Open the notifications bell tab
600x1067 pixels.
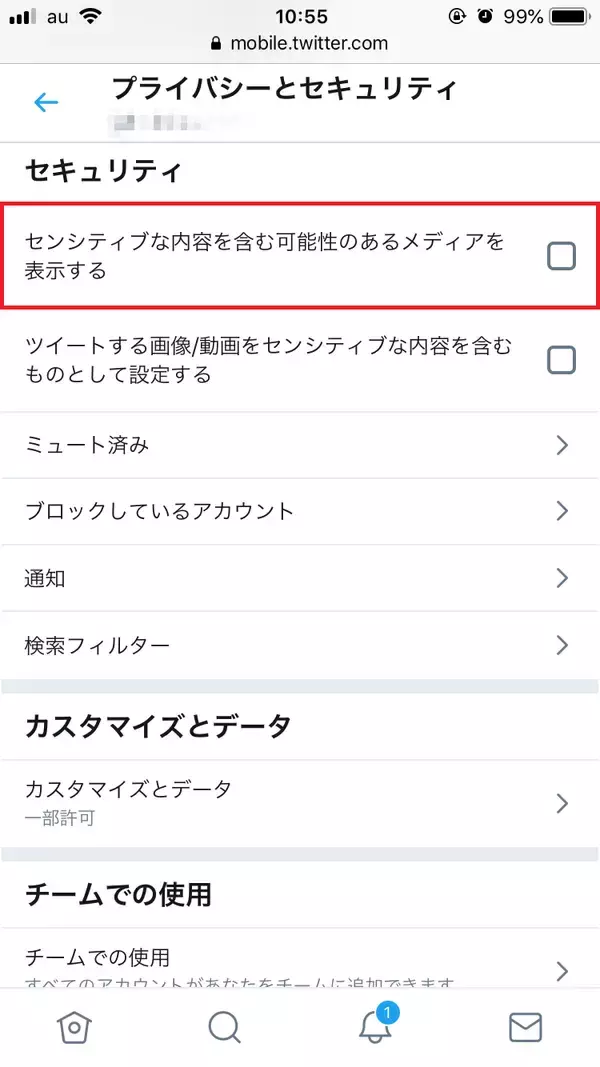[x=374, y=1027]
